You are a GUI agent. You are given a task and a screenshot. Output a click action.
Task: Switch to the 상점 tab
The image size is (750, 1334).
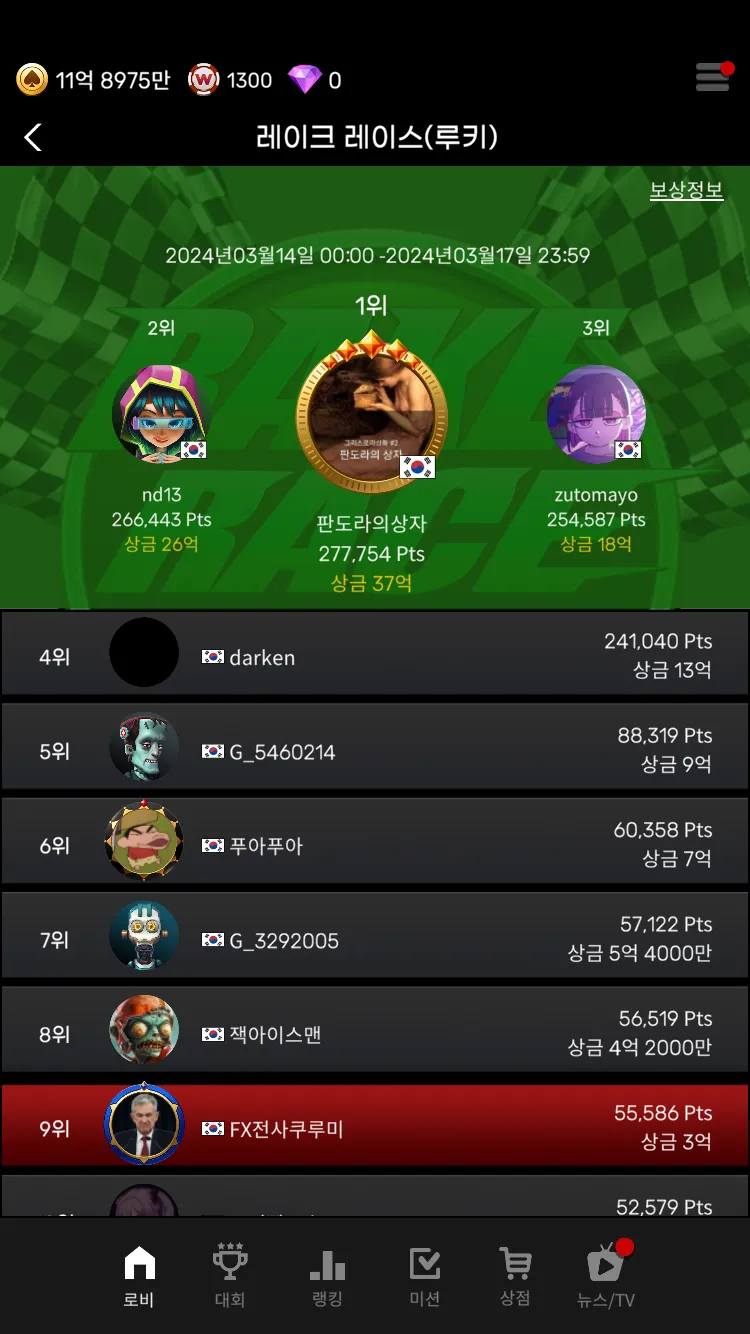[x=515, y=1277]
